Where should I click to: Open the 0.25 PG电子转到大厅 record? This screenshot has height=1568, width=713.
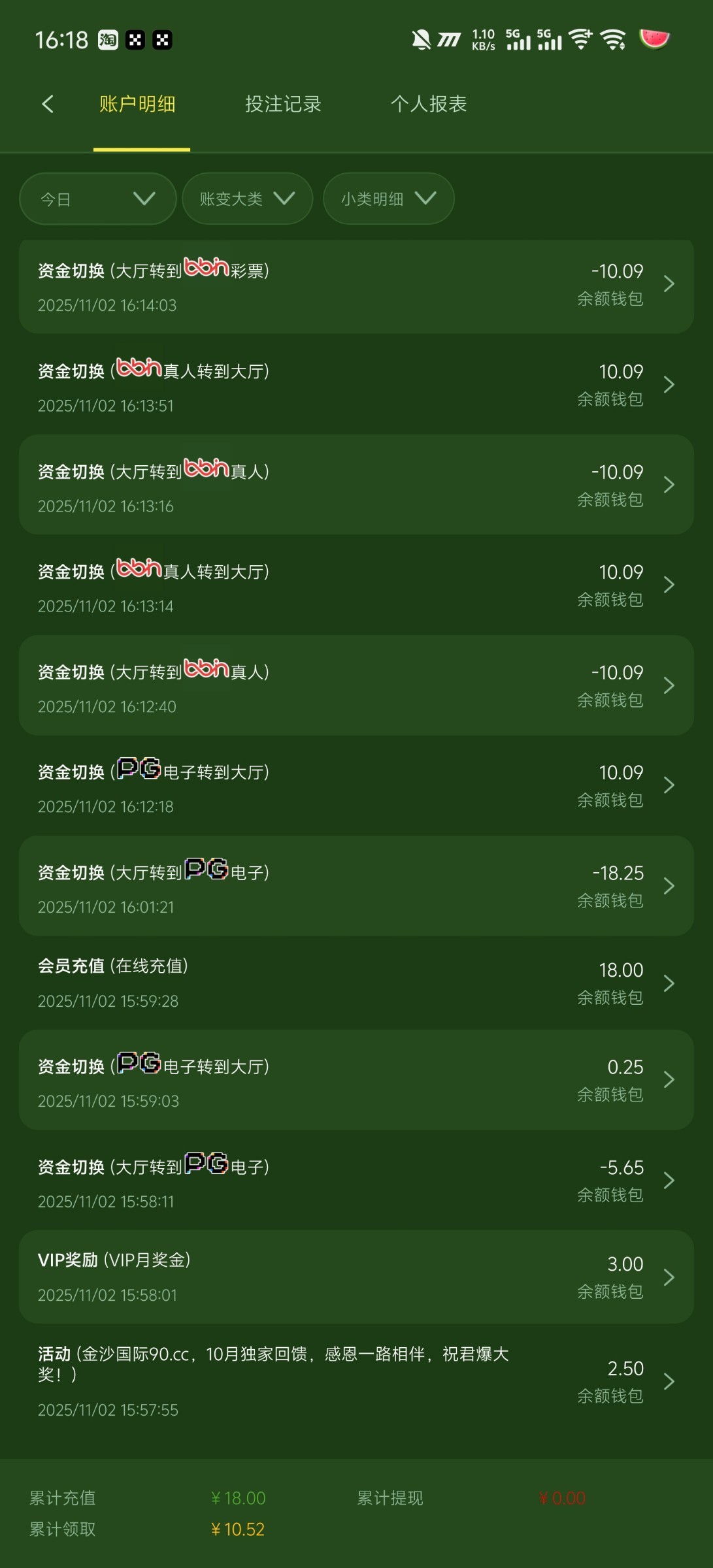tap(356, 1082)
